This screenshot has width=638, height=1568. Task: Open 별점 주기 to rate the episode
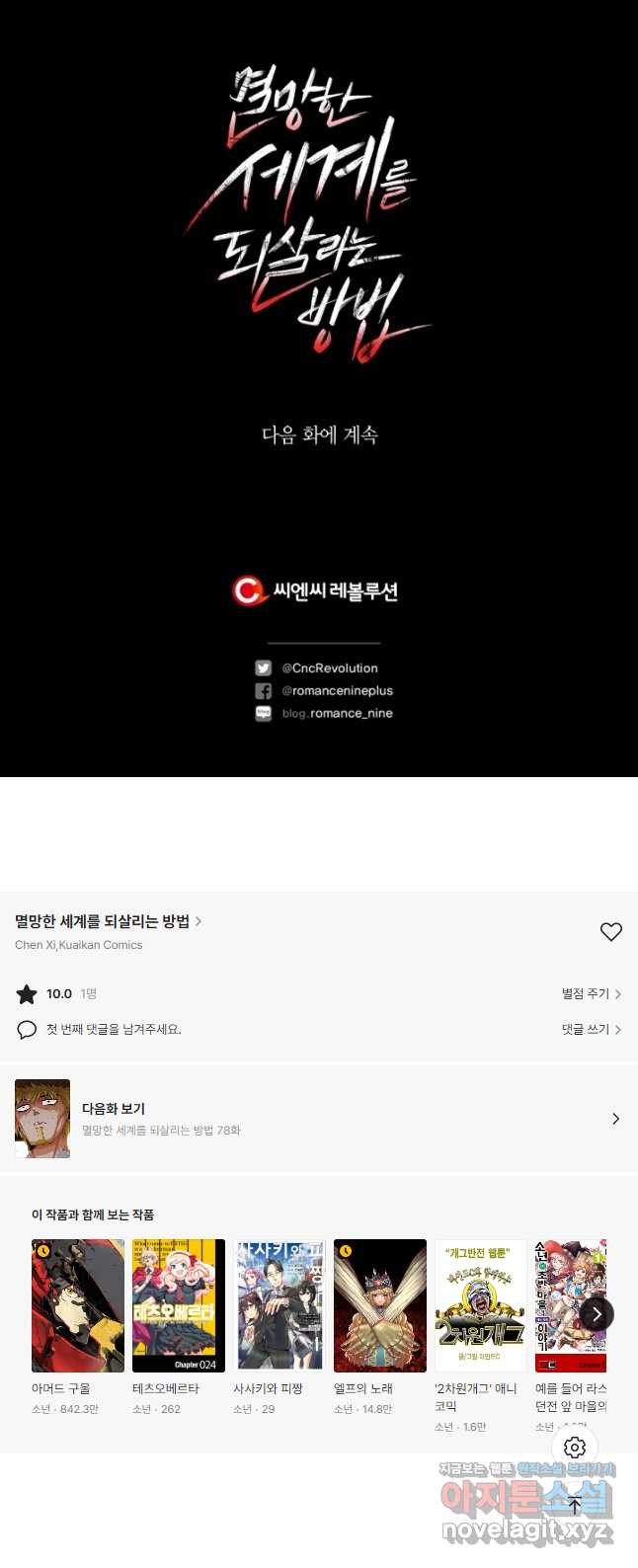(591, 993)
